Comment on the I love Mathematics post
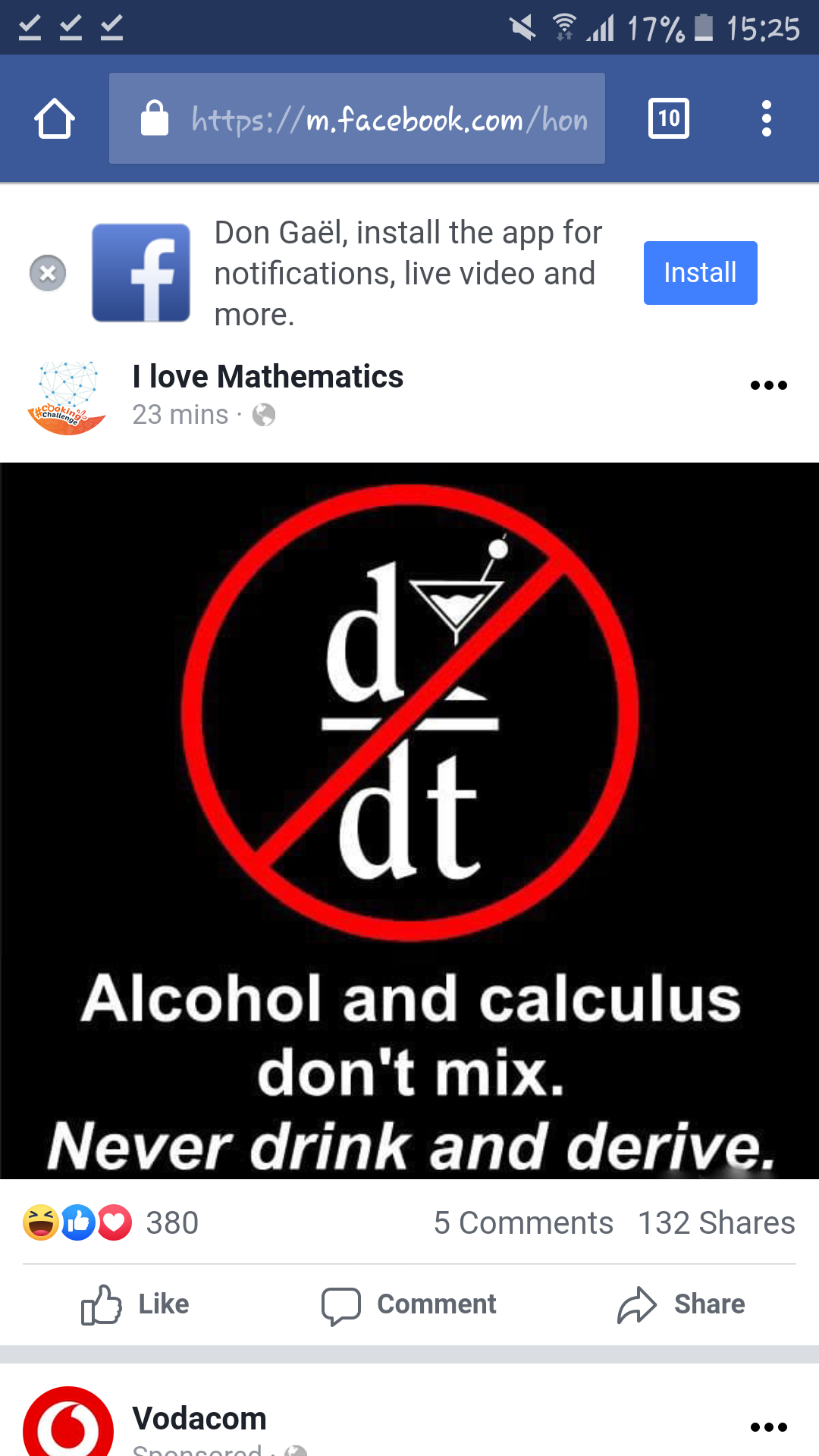The image size is (819, 1456). click(x=409, y=1304)
